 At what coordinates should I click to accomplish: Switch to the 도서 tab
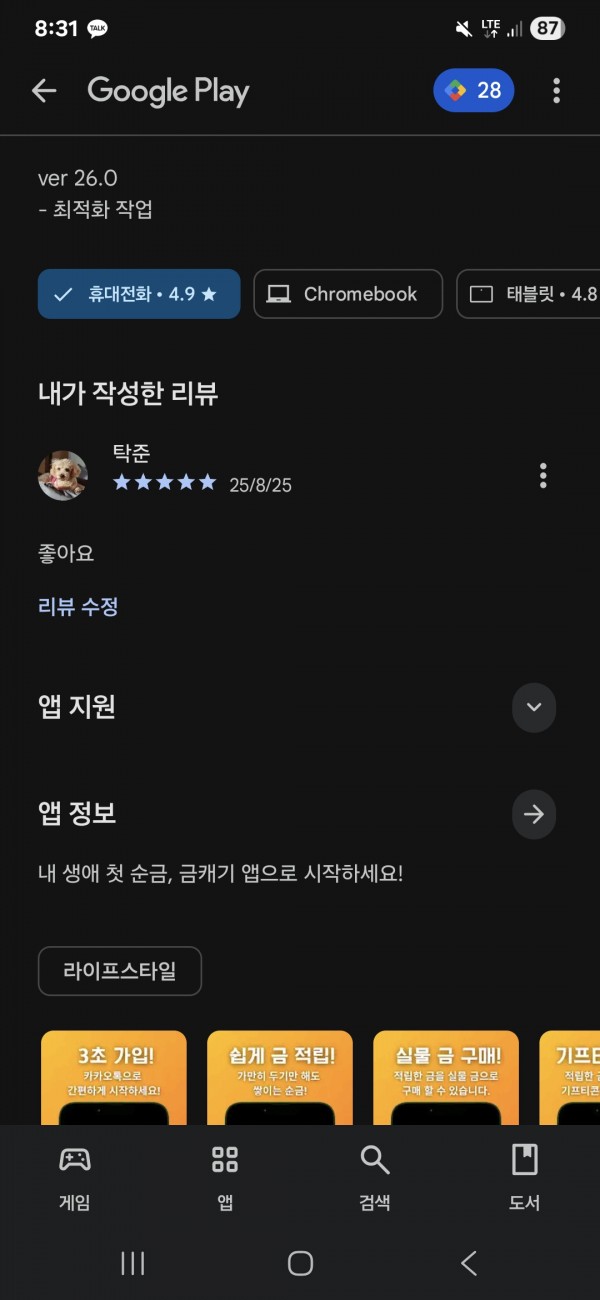[525, 1178]
